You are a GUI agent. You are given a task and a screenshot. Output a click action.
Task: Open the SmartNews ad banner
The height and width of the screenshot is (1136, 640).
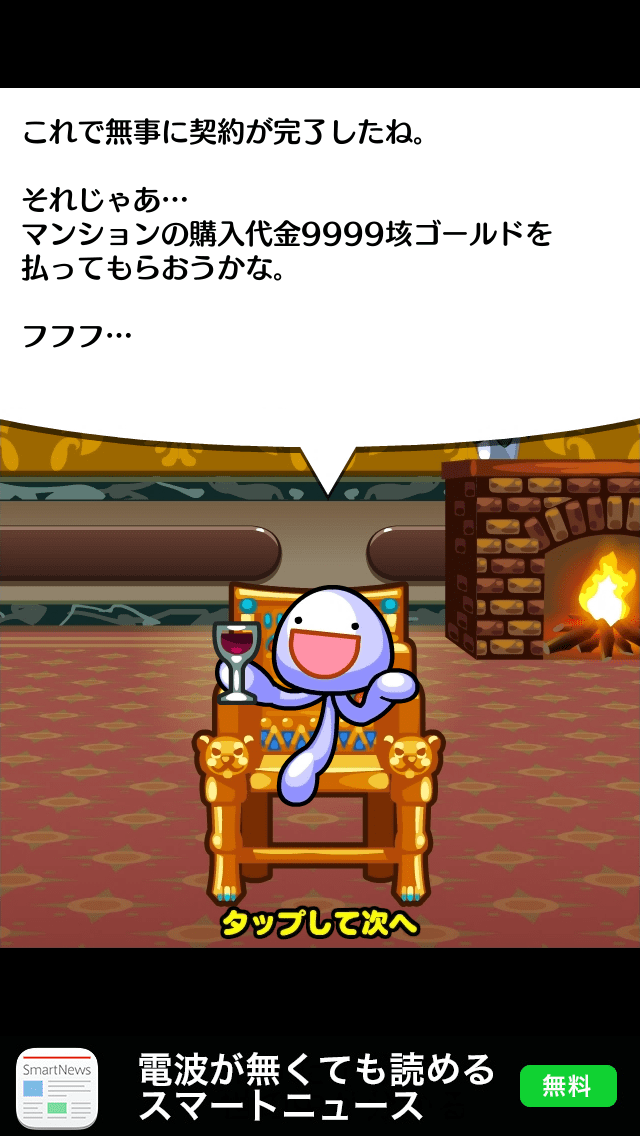click(316, 1087)
